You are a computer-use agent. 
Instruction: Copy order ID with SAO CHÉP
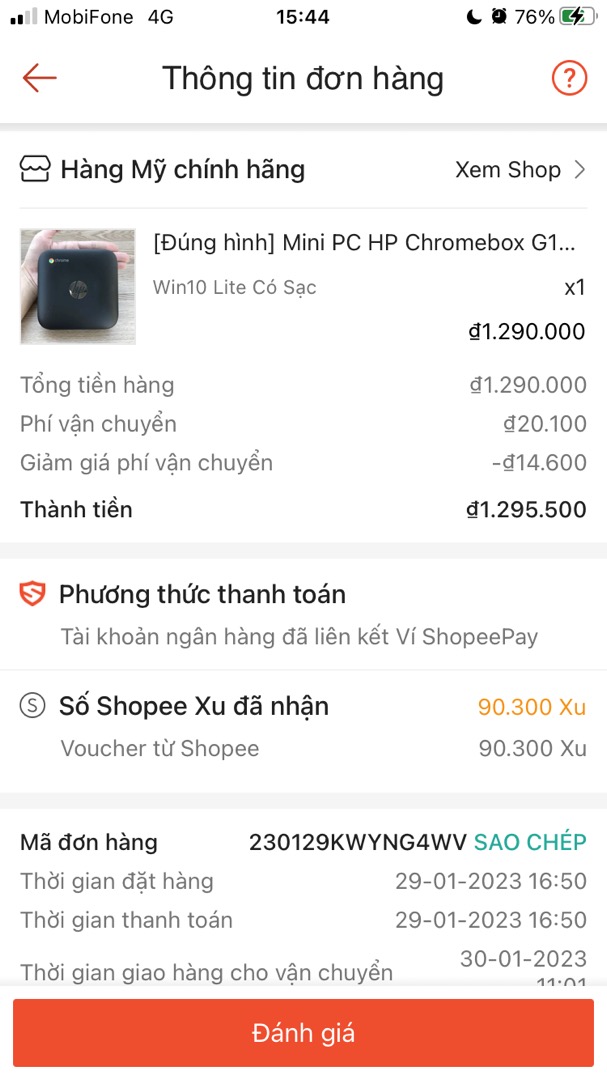[x=530, y=842]
